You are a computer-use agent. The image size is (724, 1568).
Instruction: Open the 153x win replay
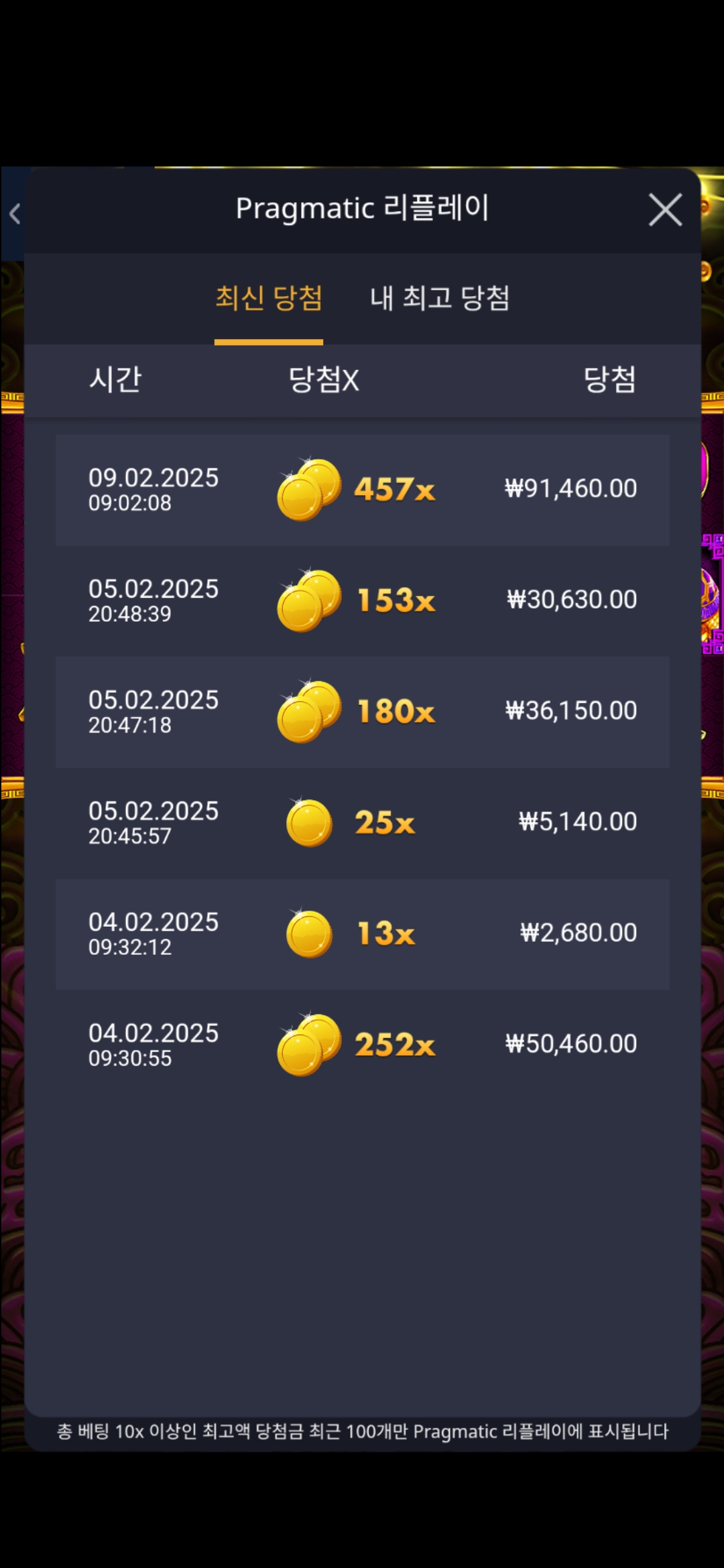[362, 601]
